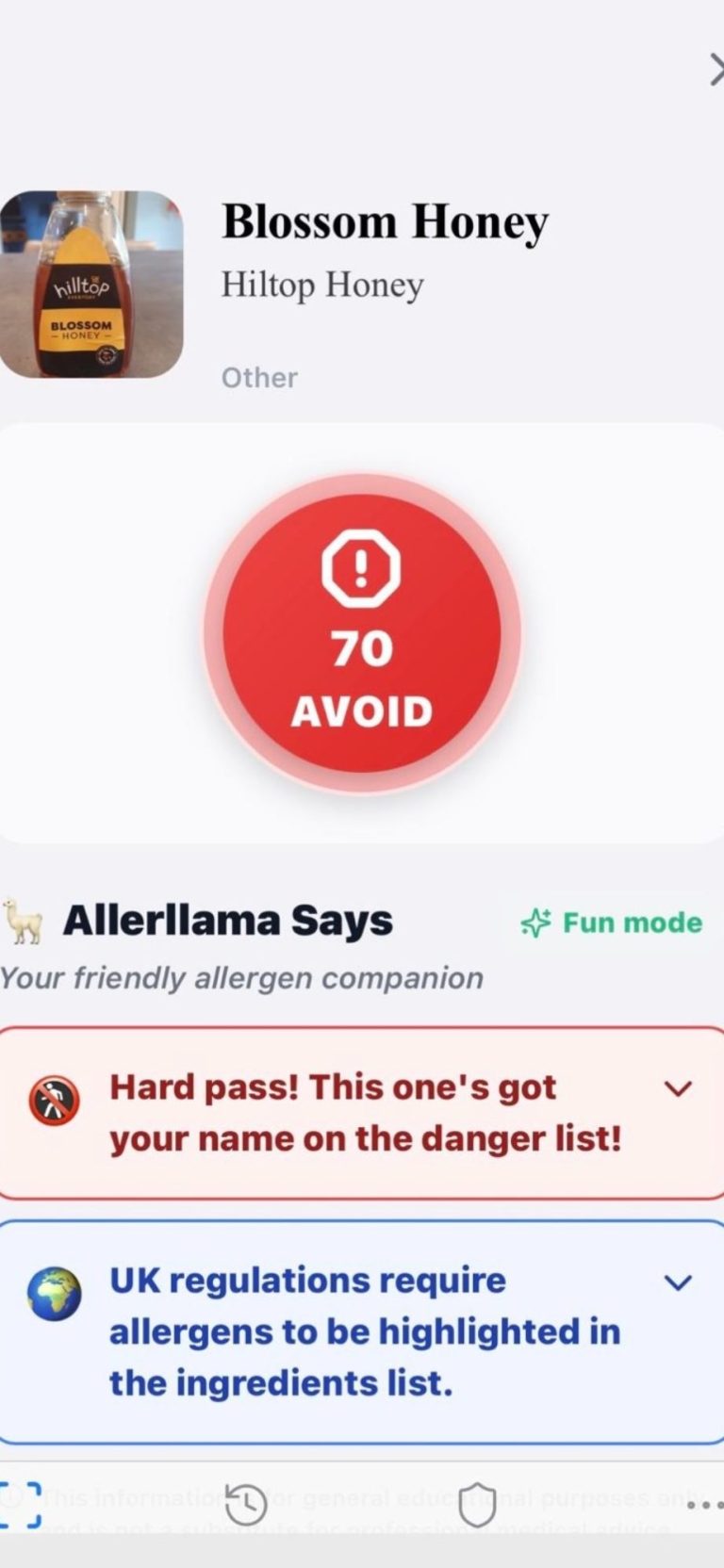This screenshot has width=724, height=1568.
Task: Open the shield tab in bottom bar
Action: pos(477,1505)
